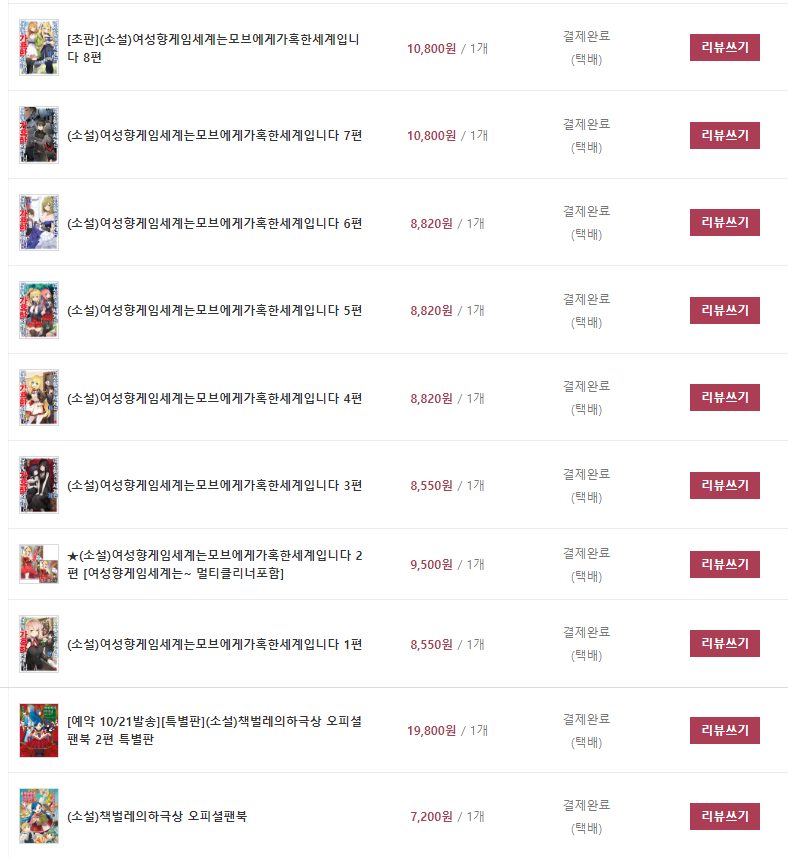The width and height of the screenshot is (788, 858).
Task: Open the 여성향게임세계 7편 product page link
Action: click(x=214, y=135)
